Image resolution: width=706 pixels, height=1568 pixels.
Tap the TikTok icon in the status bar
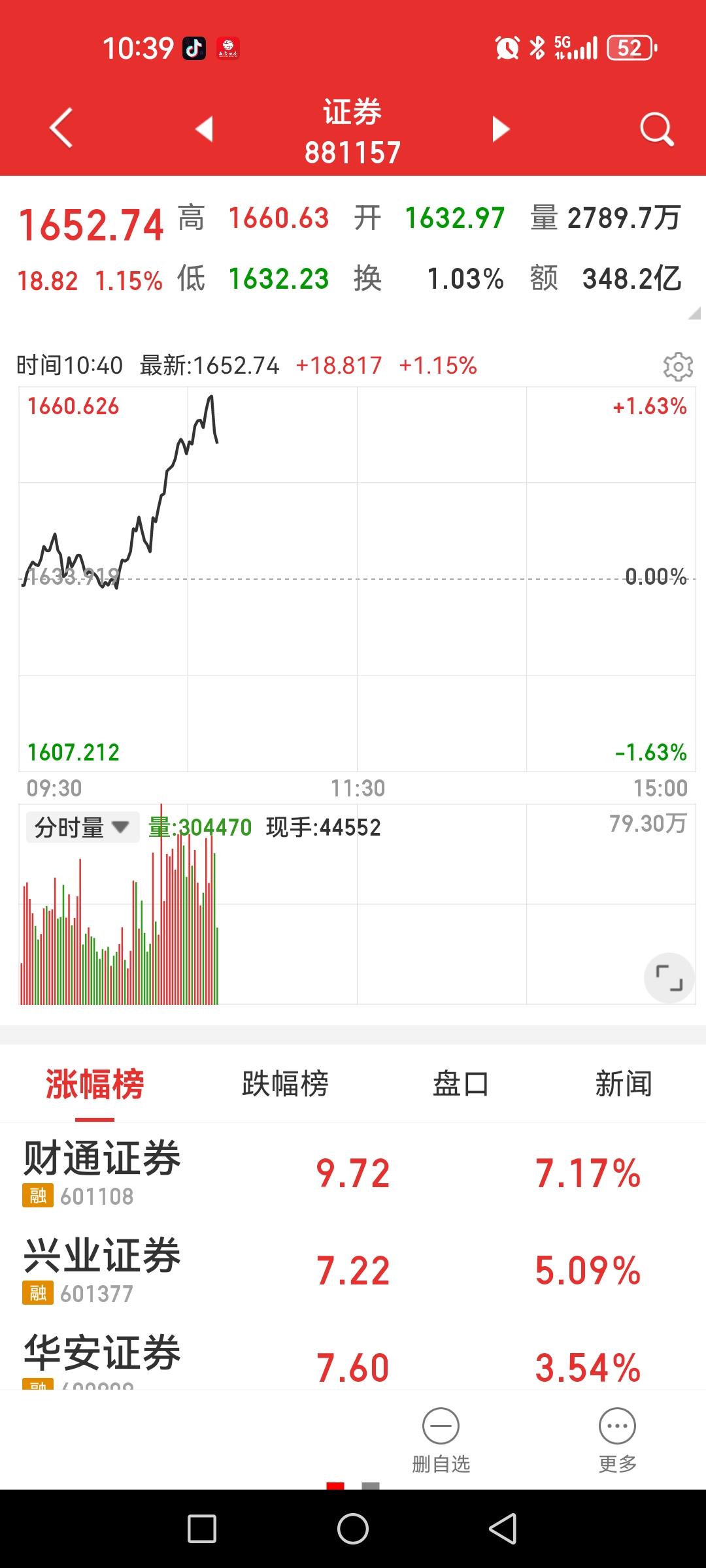pos(193,48)
